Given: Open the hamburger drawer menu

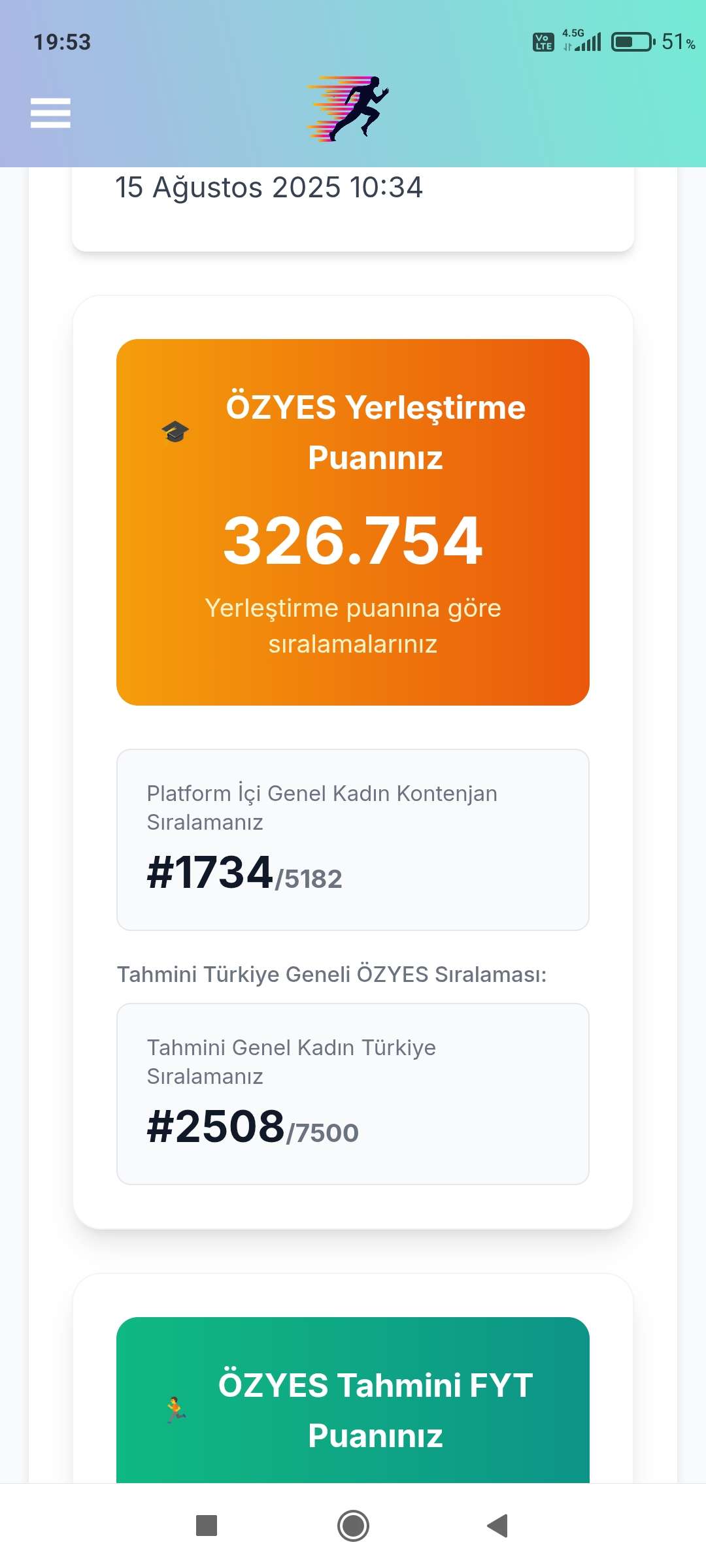Looking at the screenshot, I should pyautogui.click(x=50, y=113).
